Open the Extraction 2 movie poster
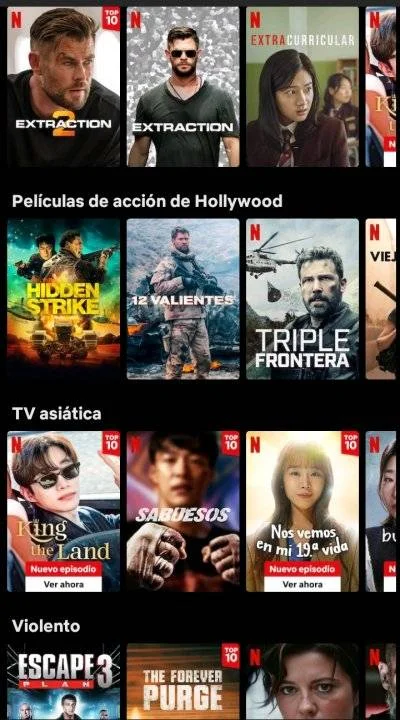 point(63,87)
